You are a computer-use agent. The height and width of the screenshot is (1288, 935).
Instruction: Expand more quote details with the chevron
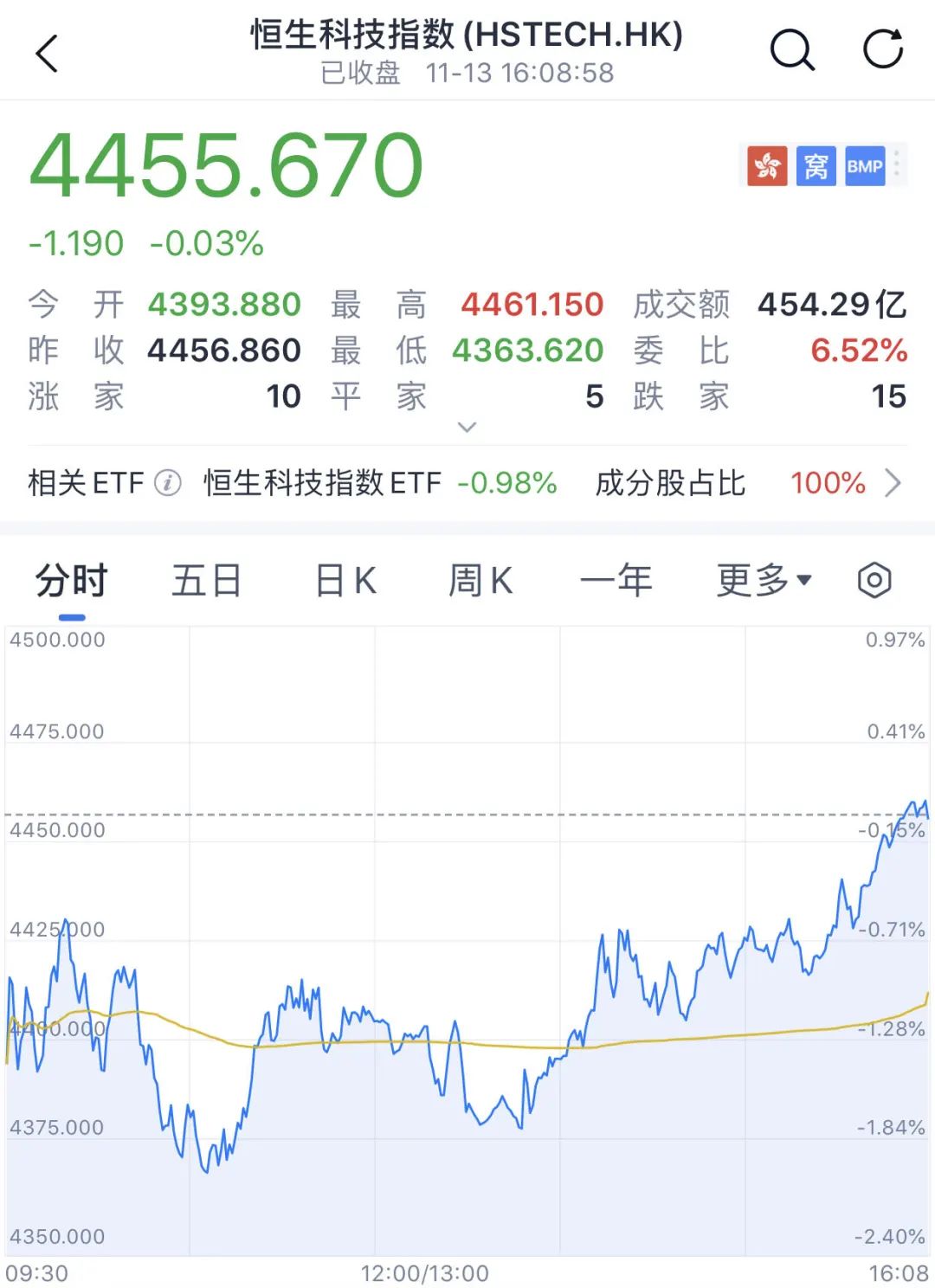tap(467, 427)
